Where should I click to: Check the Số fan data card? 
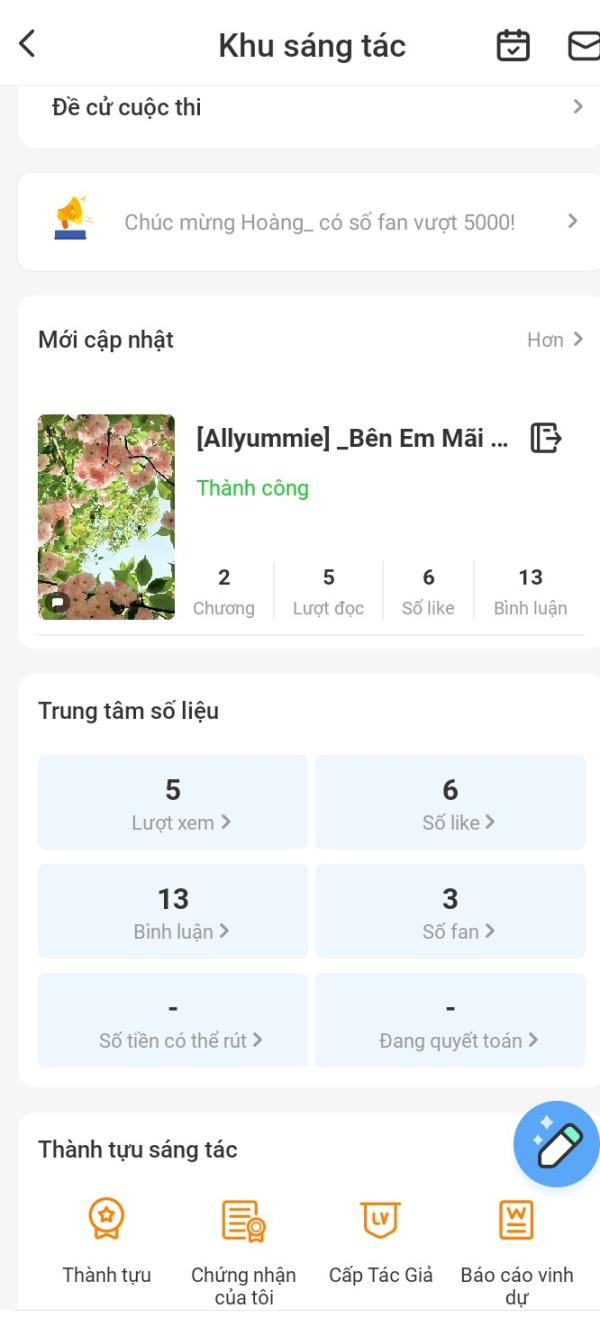[450, 911]
